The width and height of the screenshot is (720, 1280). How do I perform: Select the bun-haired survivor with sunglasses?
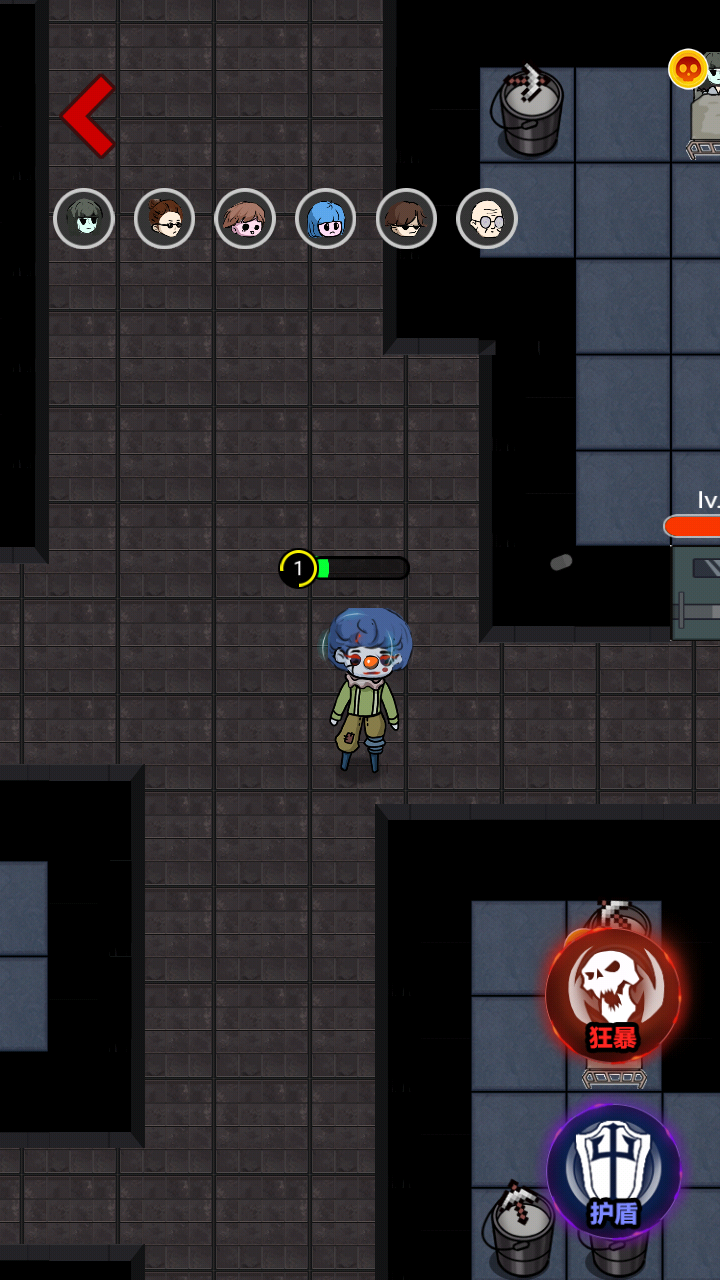point(165,219)
